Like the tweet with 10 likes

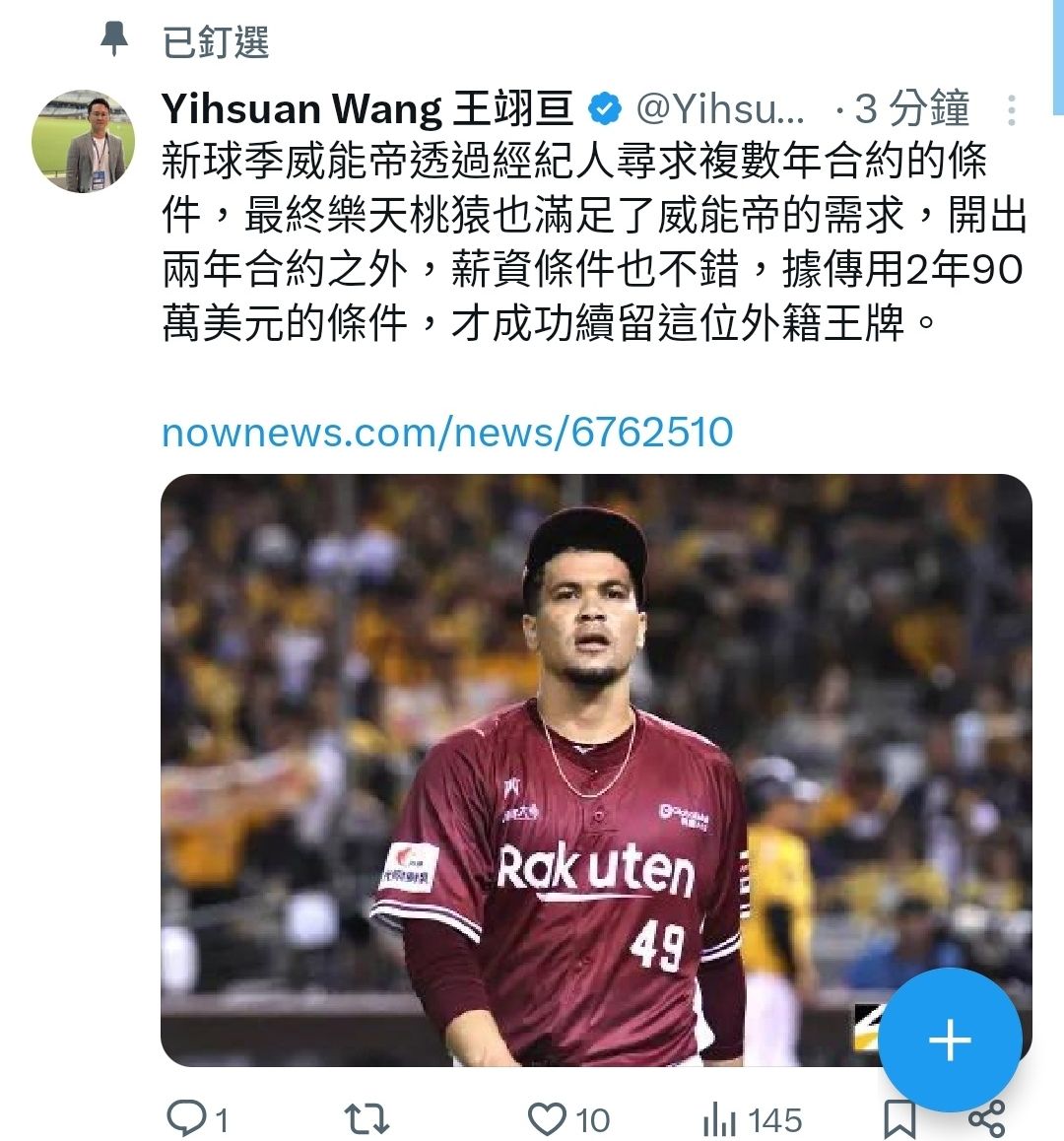pos(548,1118)
